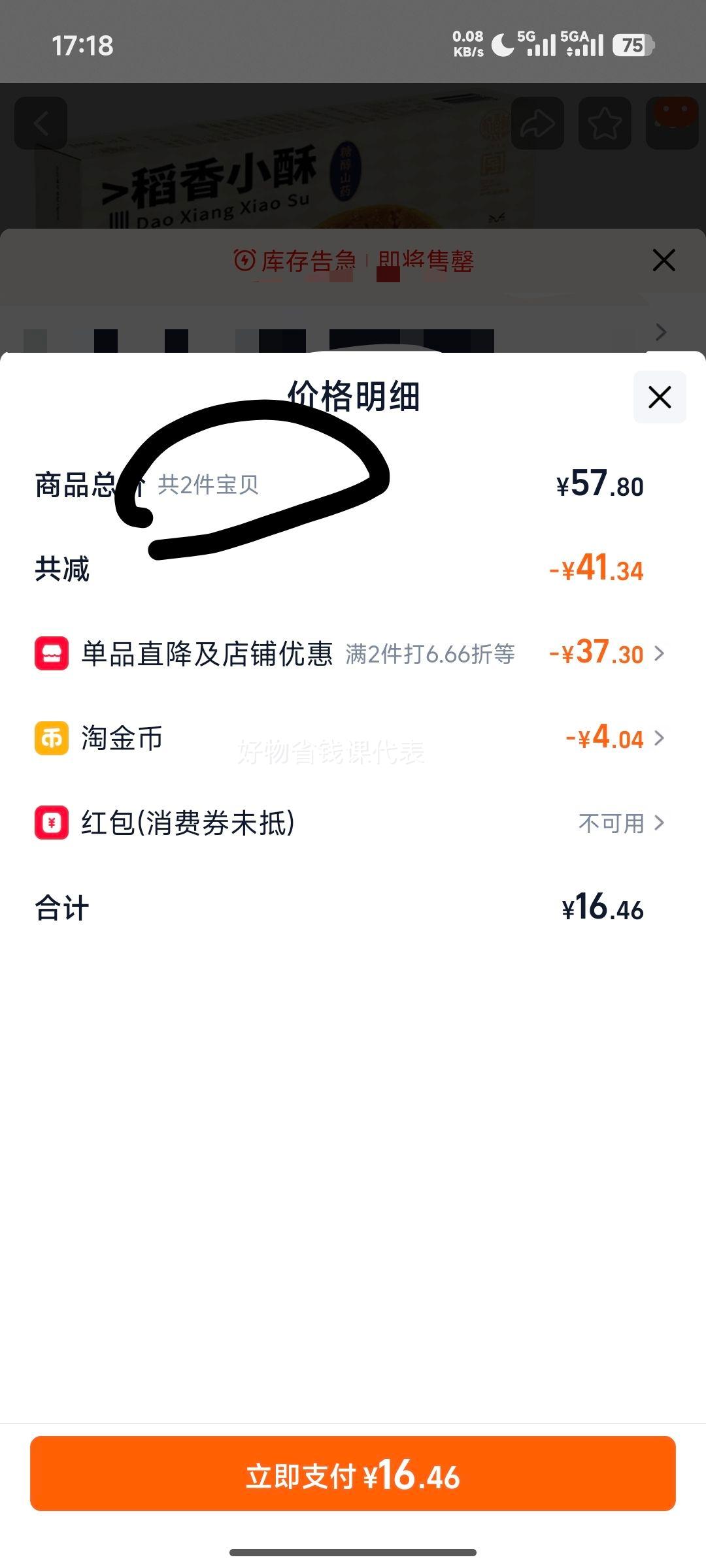Select the 满2件打6.66折等 promotion text

pos(431,653)
